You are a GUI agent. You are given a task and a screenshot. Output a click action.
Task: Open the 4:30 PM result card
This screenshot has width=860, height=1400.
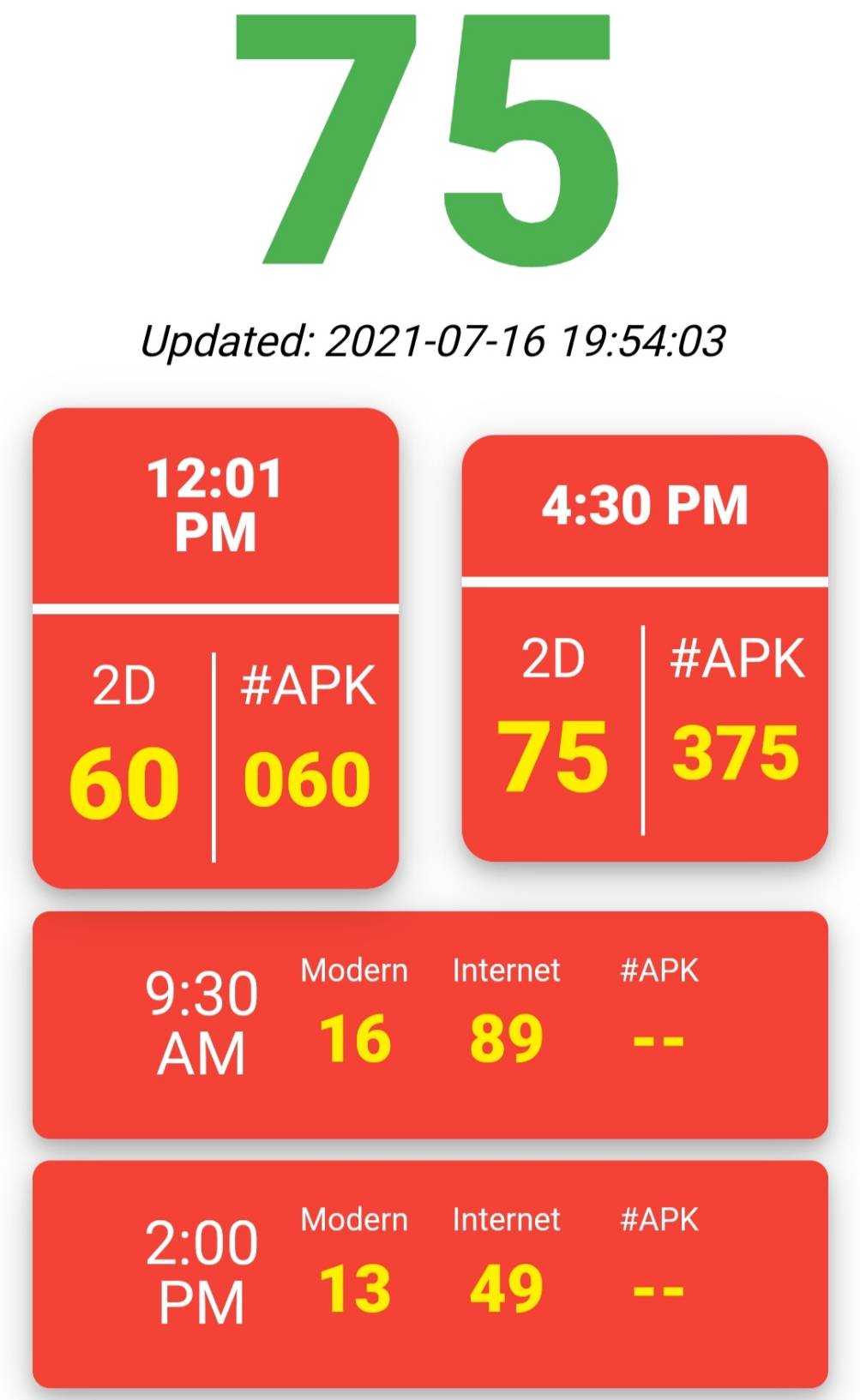point(645,648)
